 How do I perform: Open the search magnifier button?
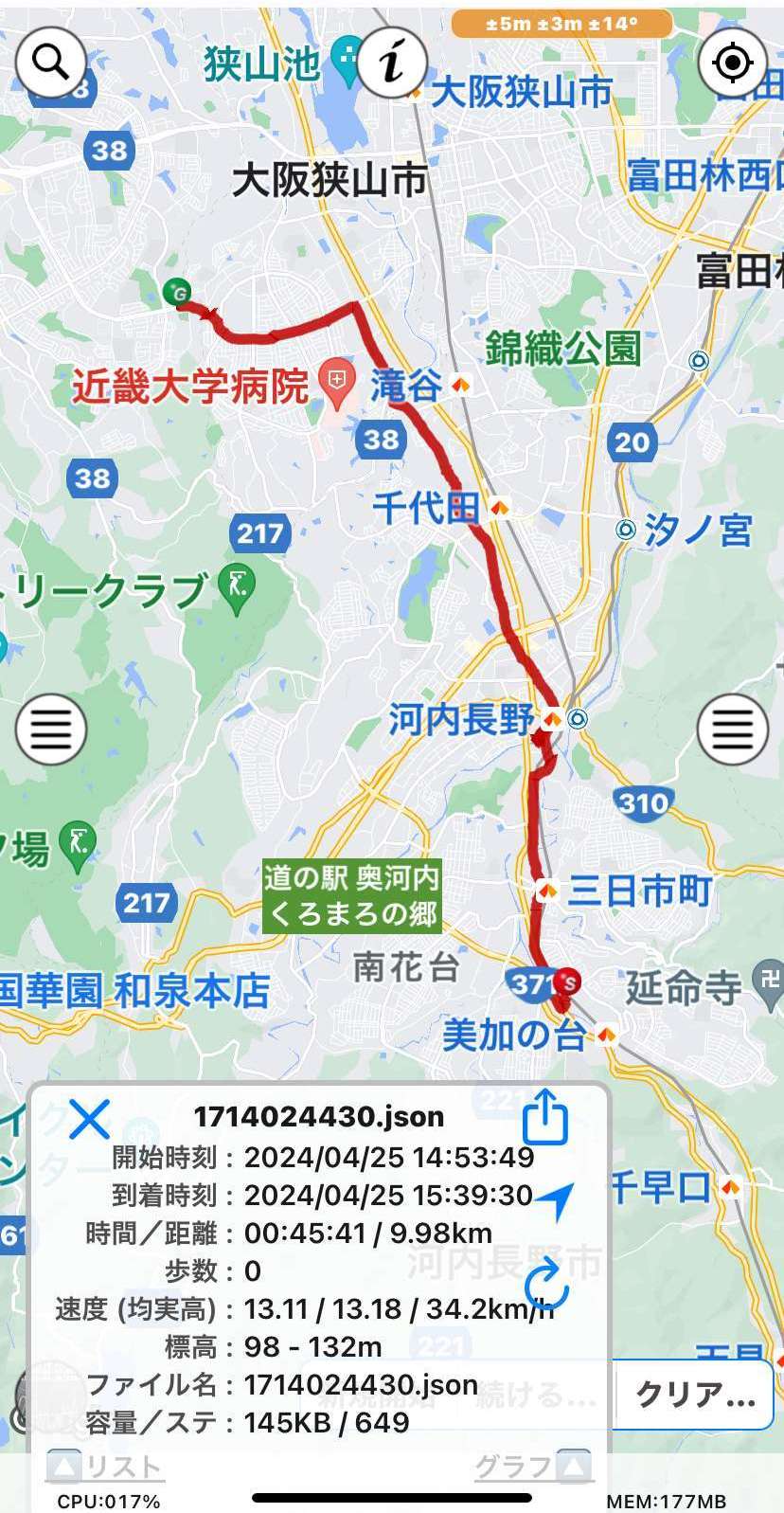tap(50, 63)
